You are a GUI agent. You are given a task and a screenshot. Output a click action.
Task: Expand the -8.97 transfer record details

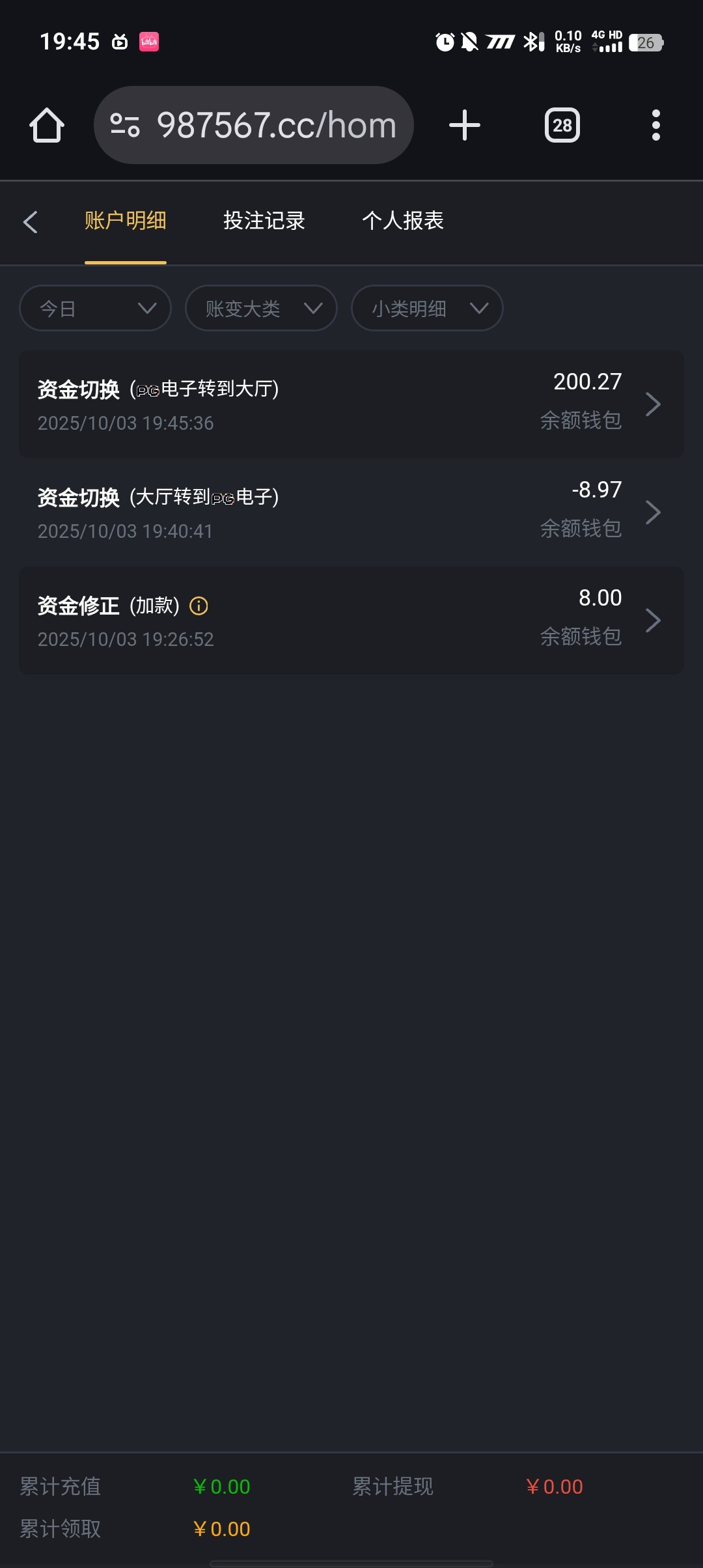tap(654, 512)
